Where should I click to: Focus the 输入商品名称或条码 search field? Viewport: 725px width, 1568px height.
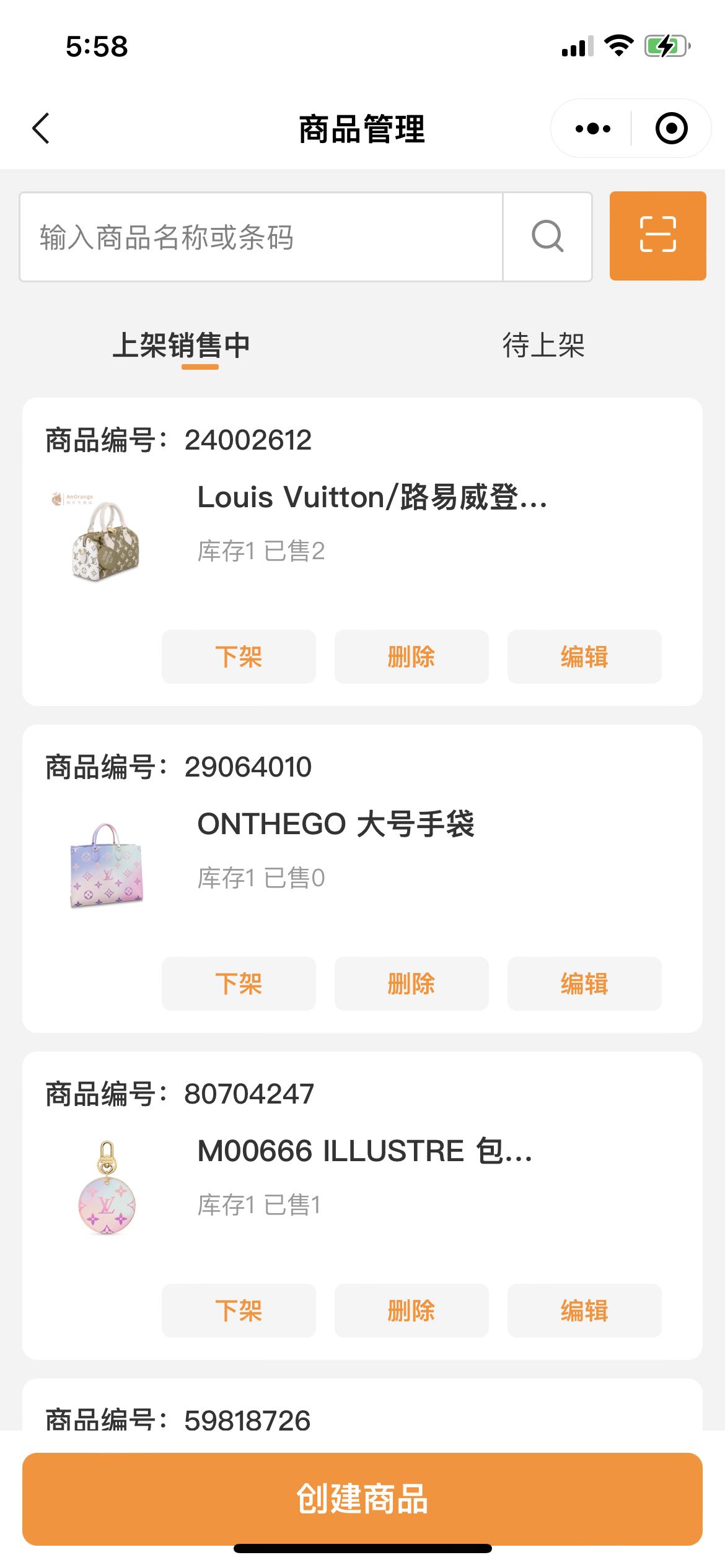[260, 237]
